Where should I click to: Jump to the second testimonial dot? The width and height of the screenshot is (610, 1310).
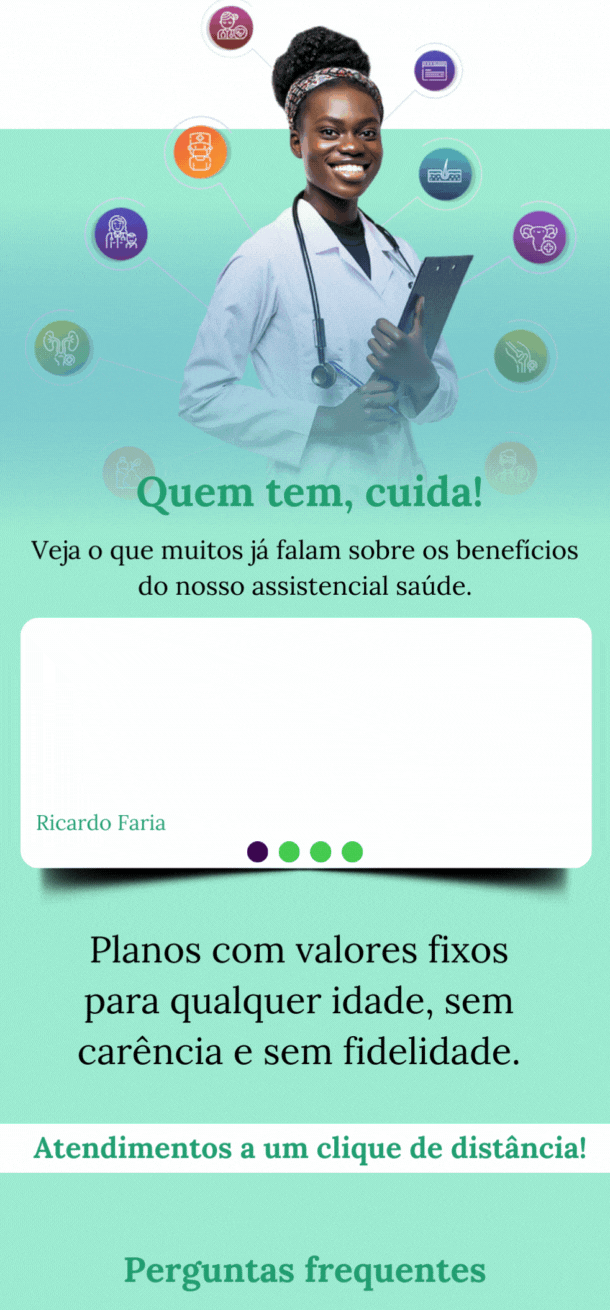coord(289,852)
